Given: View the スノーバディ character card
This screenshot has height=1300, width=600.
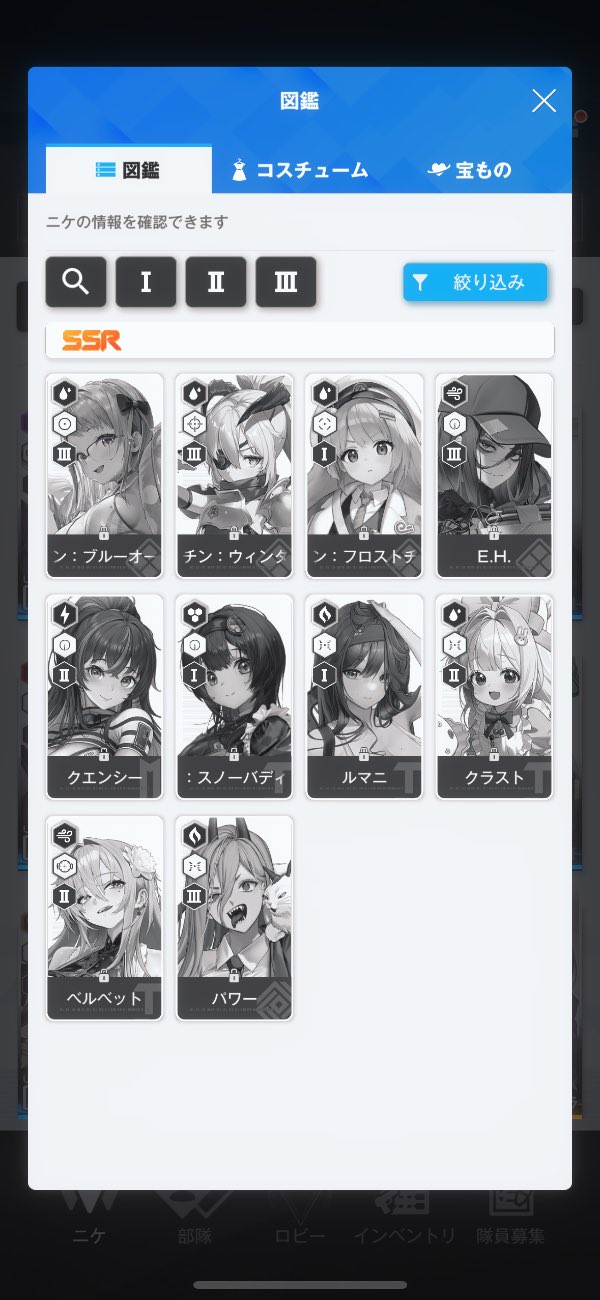Looking at the screenshot, I should coord(234,697).
